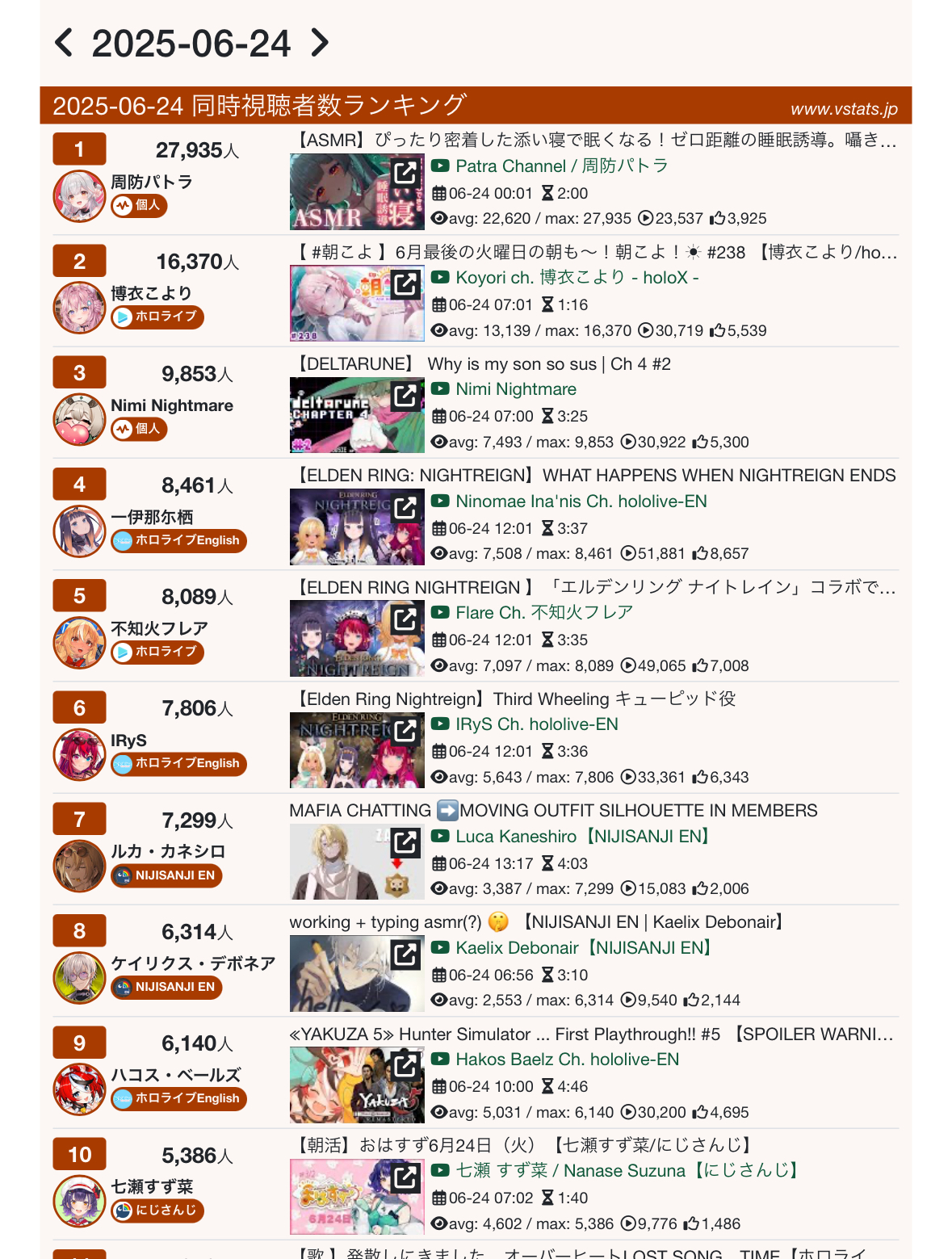Select the ホロライブEnglish tag under 一伊那尓栖
This screenshot has width=952, height=1259.
click(178, 541)
